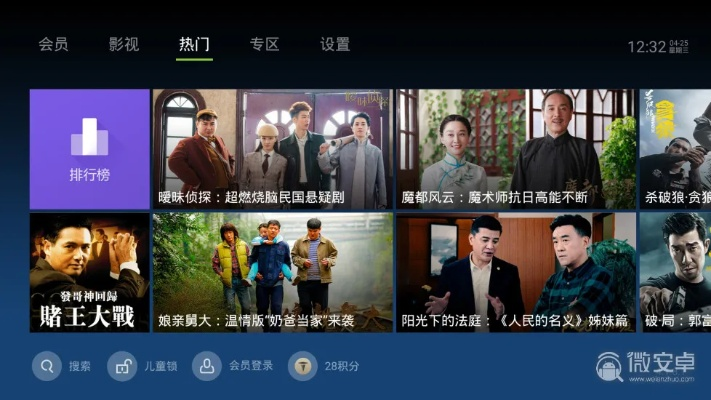This screenshot has width=711, height=400.
Task: Open 暧昧侦探 drama card
Action: 272,149
